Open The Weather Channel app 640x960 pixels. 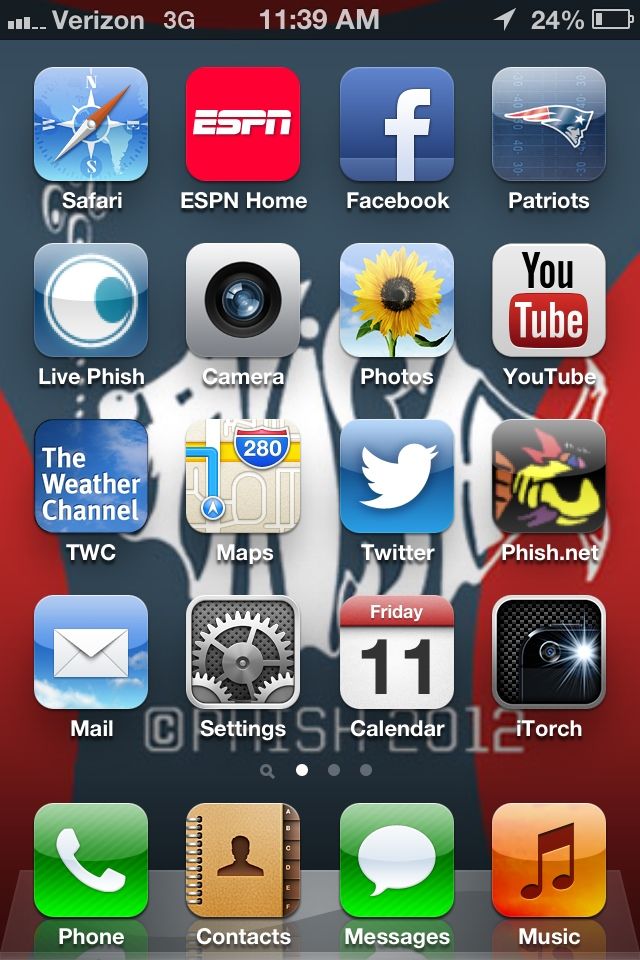pos(91,476)
